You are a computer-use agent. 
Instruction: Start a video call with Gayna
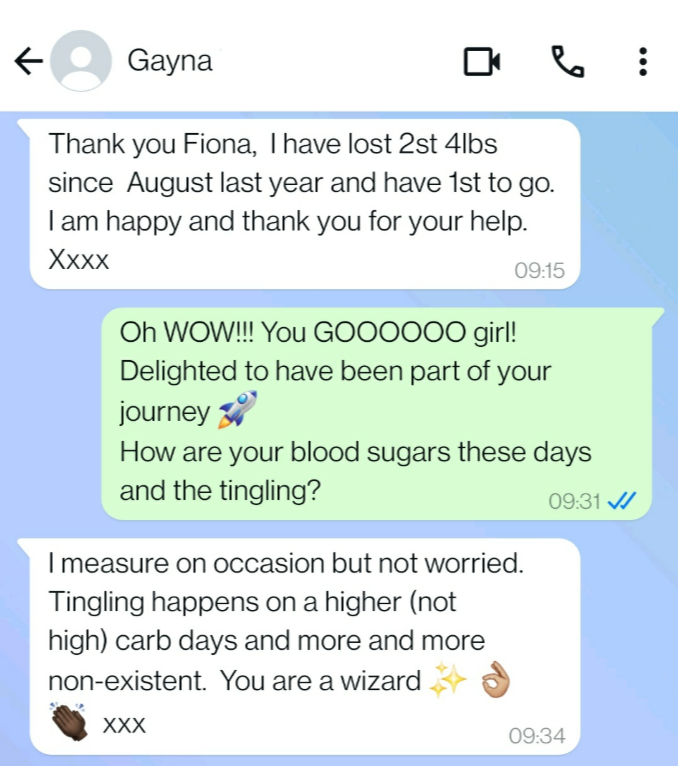(482, 62)
